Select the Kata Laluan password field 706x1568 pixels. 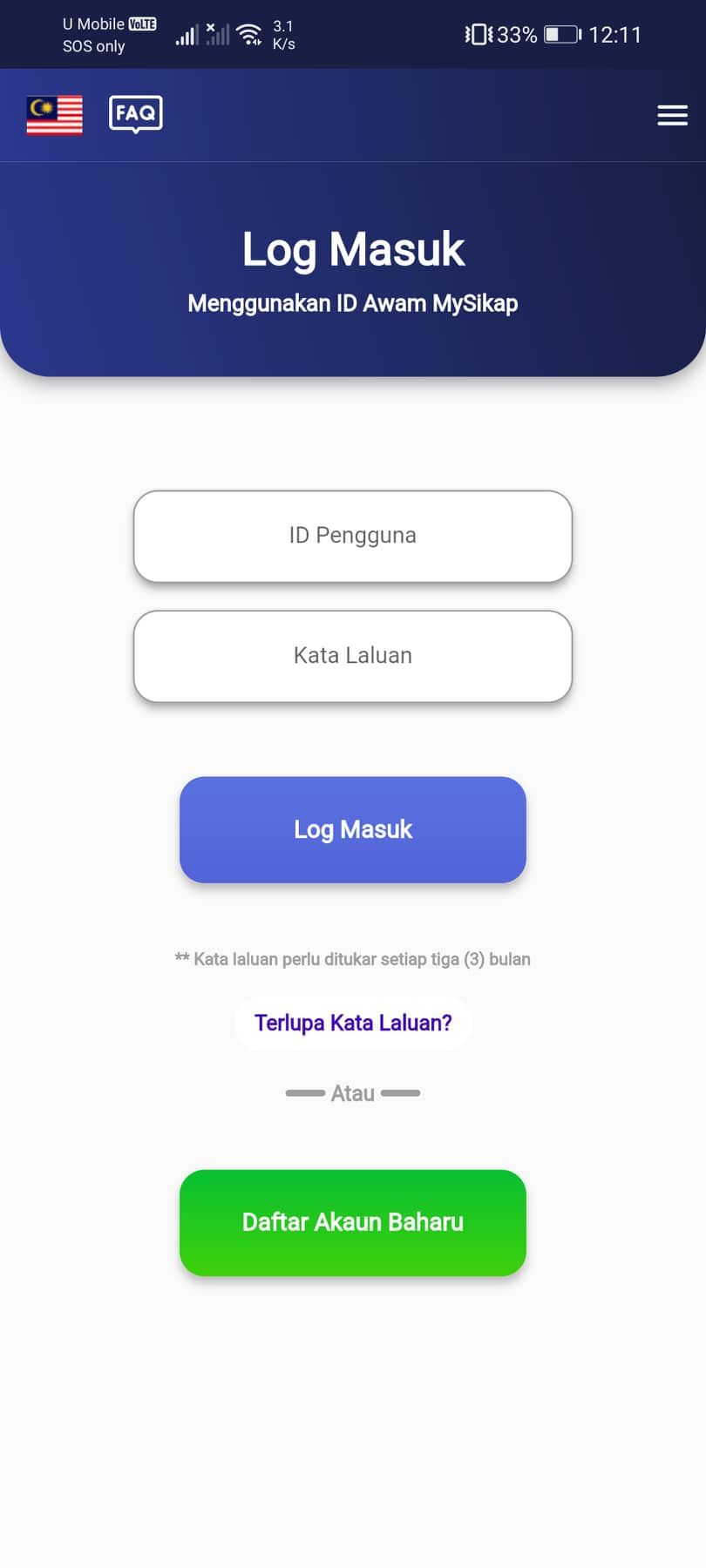pyautogui.click(x=353, y=656)
